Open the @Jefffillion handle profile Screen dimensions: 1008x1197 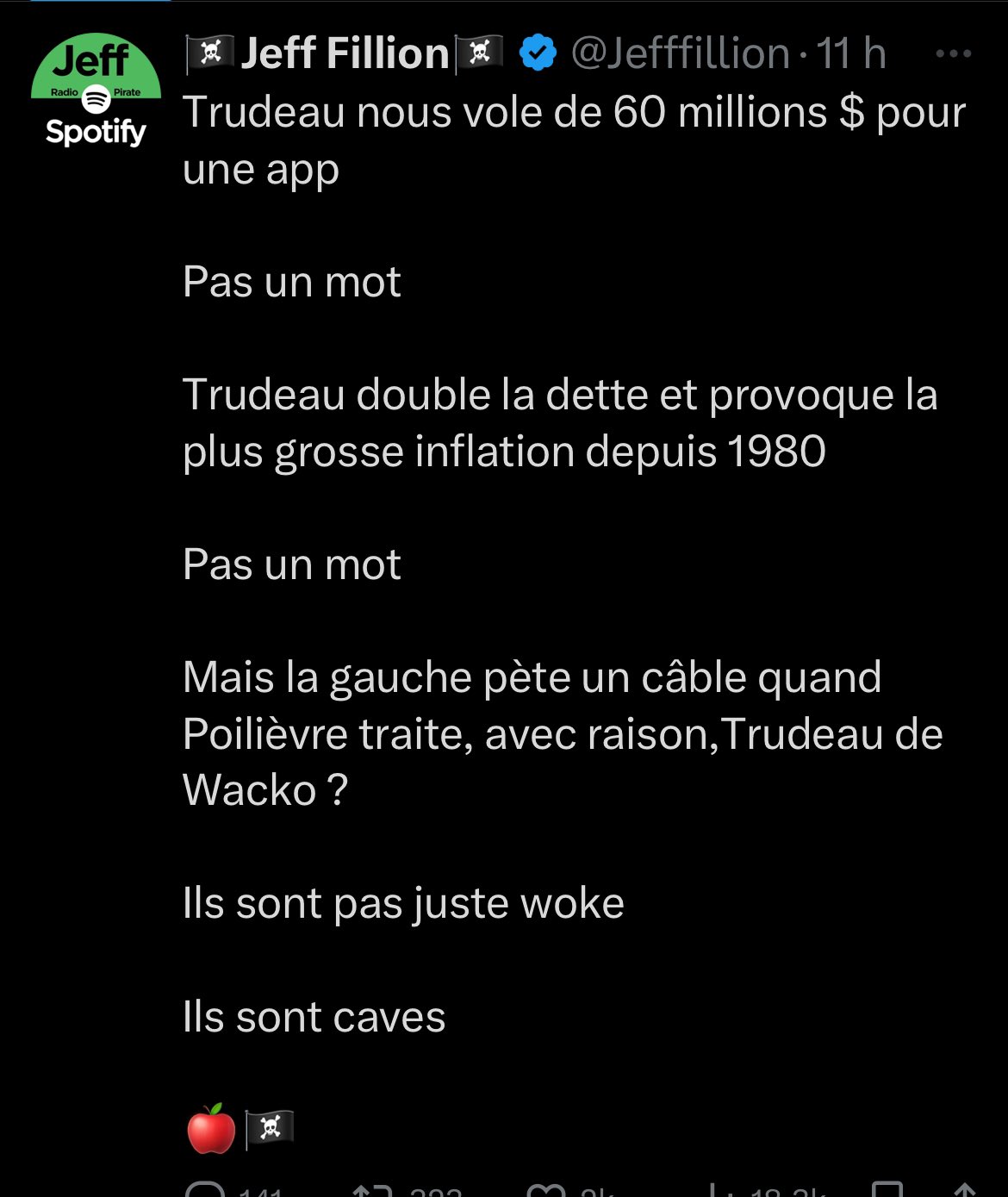680,53
